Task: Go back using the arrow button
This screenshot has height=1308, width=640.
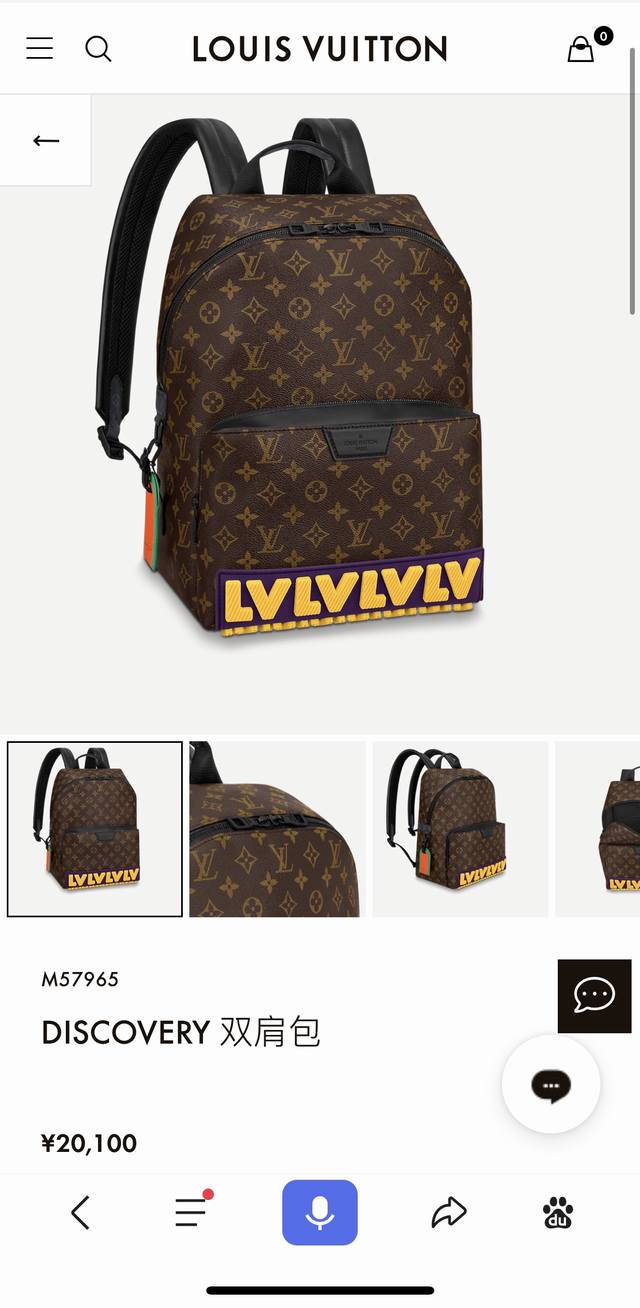Action: tap(46, 141)
